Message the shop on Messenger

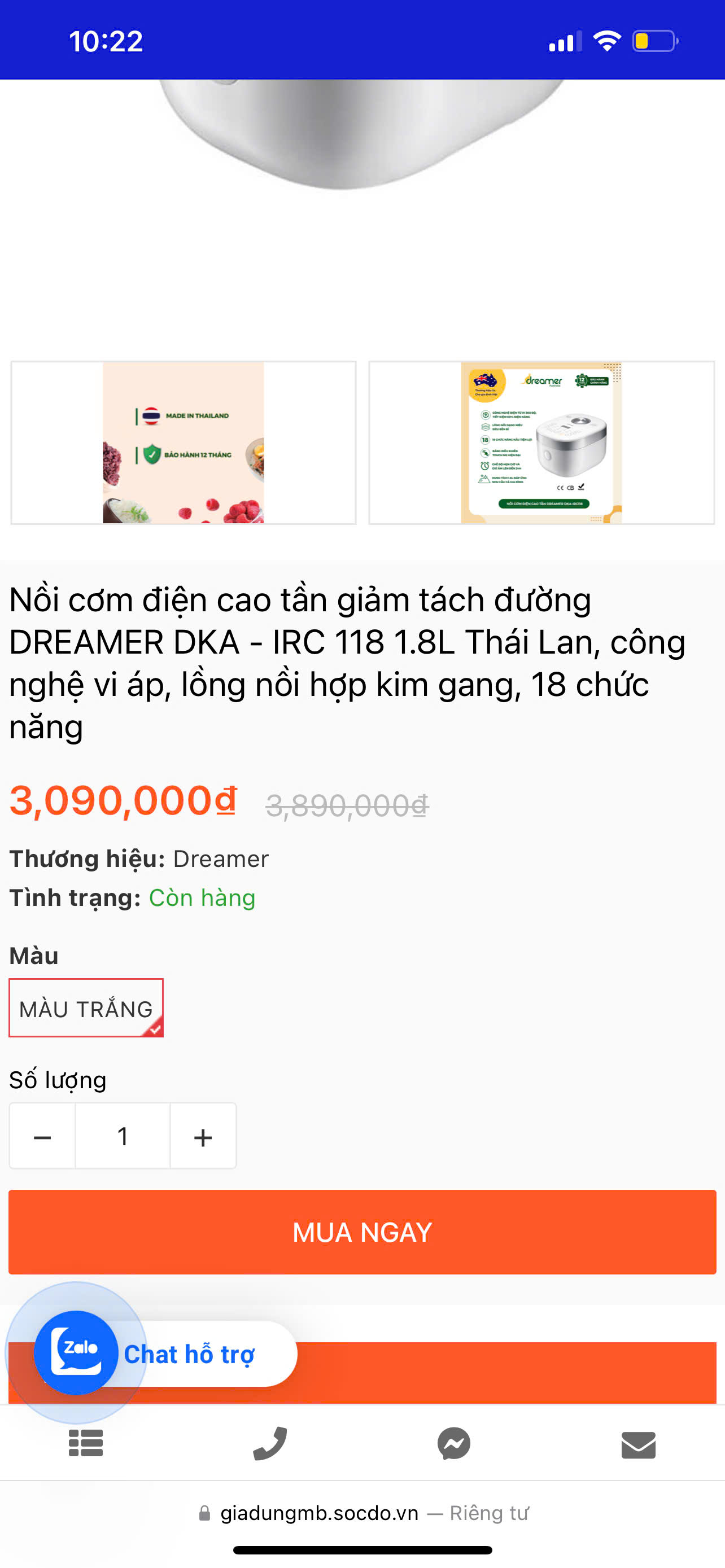(454, 1443)
